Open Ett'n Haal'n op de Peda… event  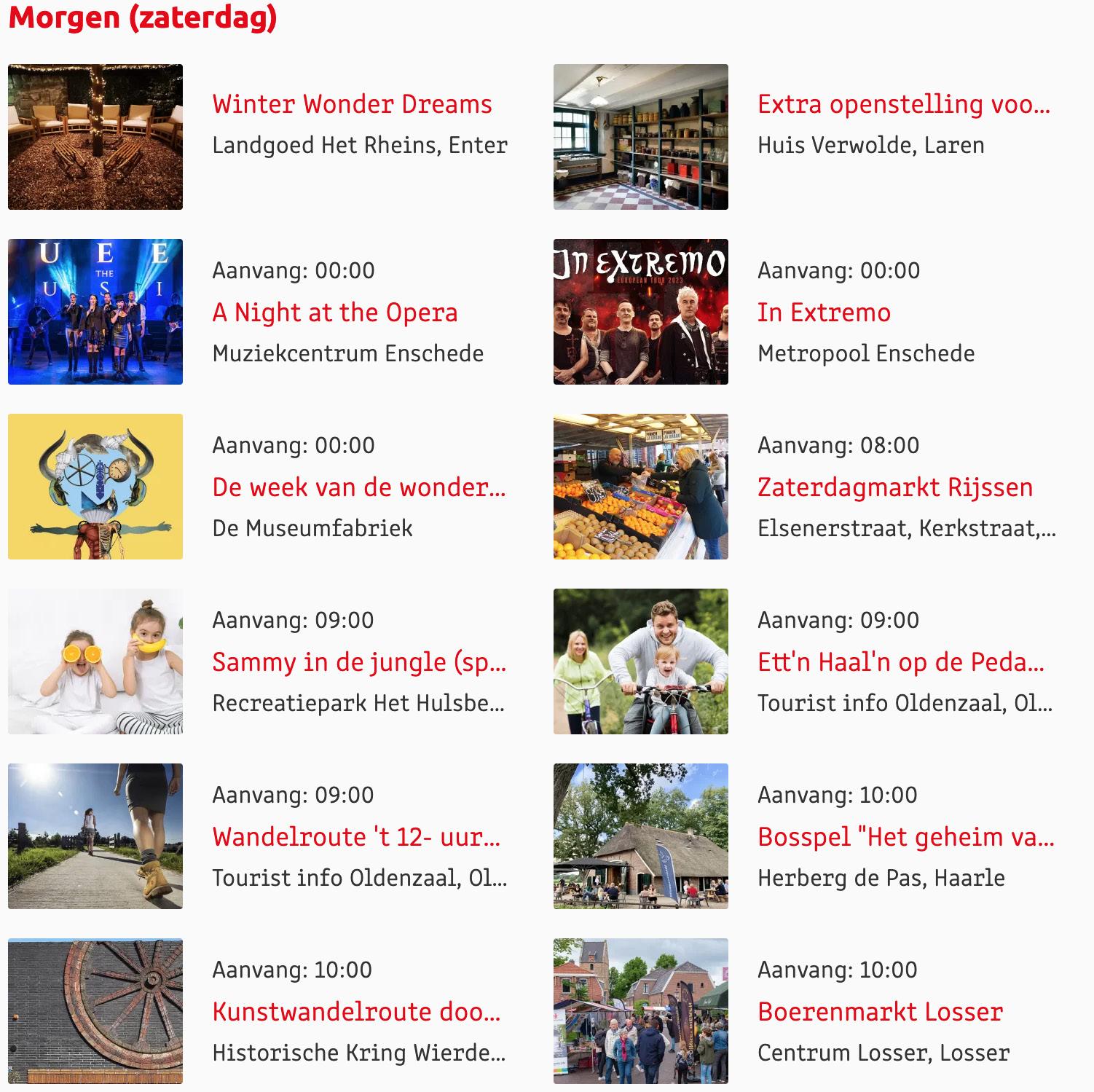pos(901,662)
